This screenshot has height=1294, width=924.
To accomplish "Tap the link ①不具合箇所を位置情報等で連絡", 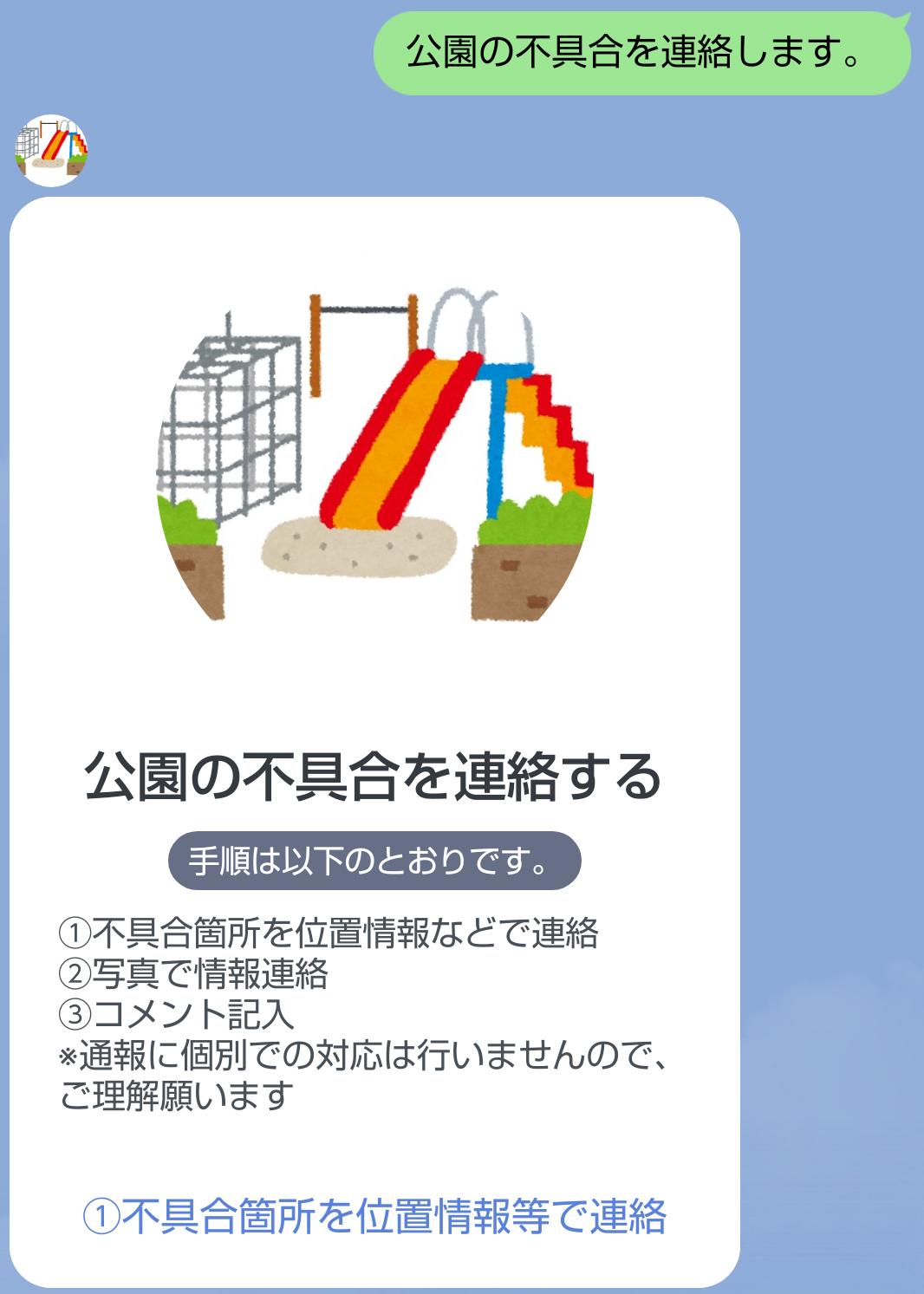I will (x=374, y=1215).
